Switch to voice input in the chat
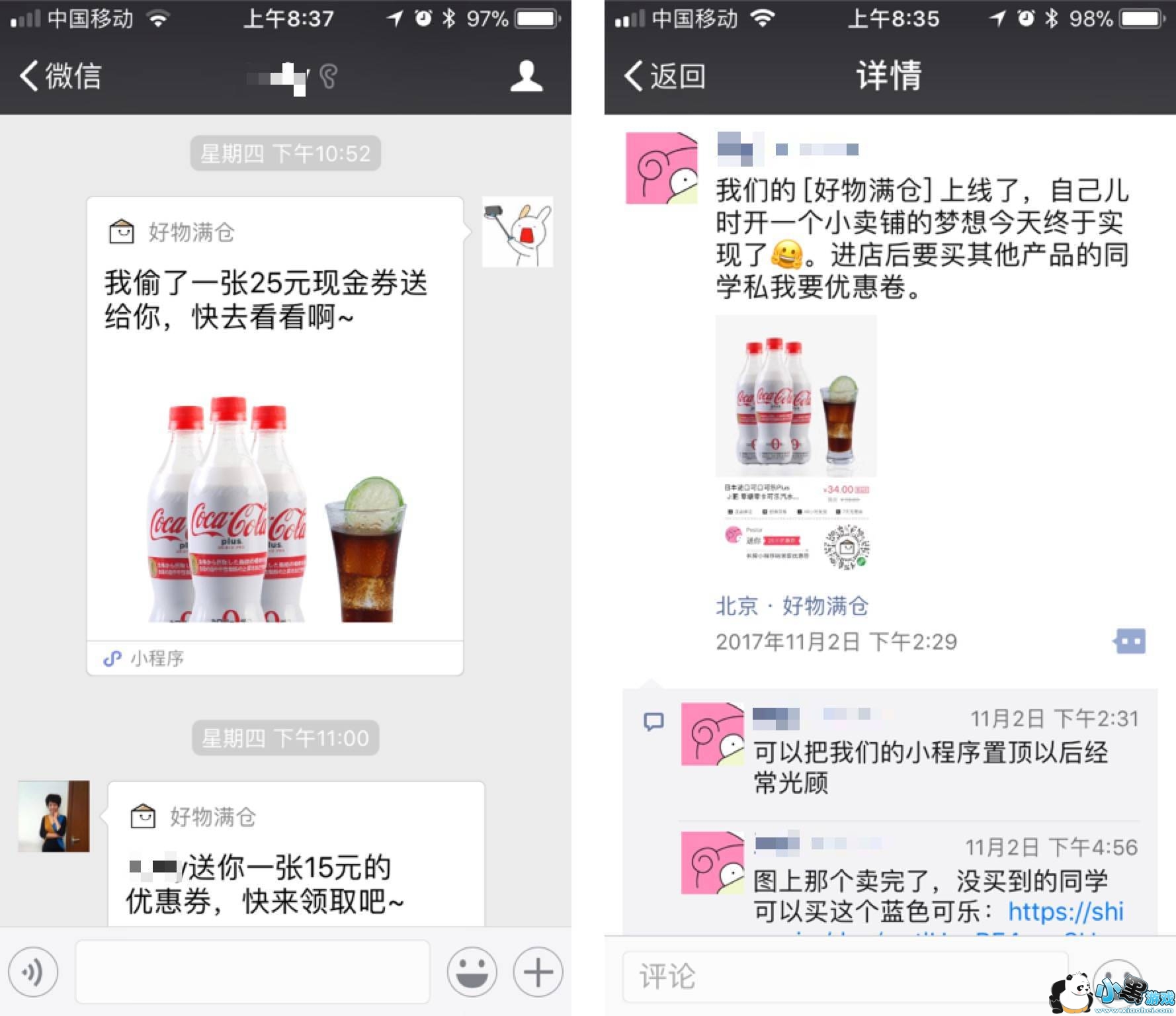1176x1016 pixels. (x=33, y=972)
